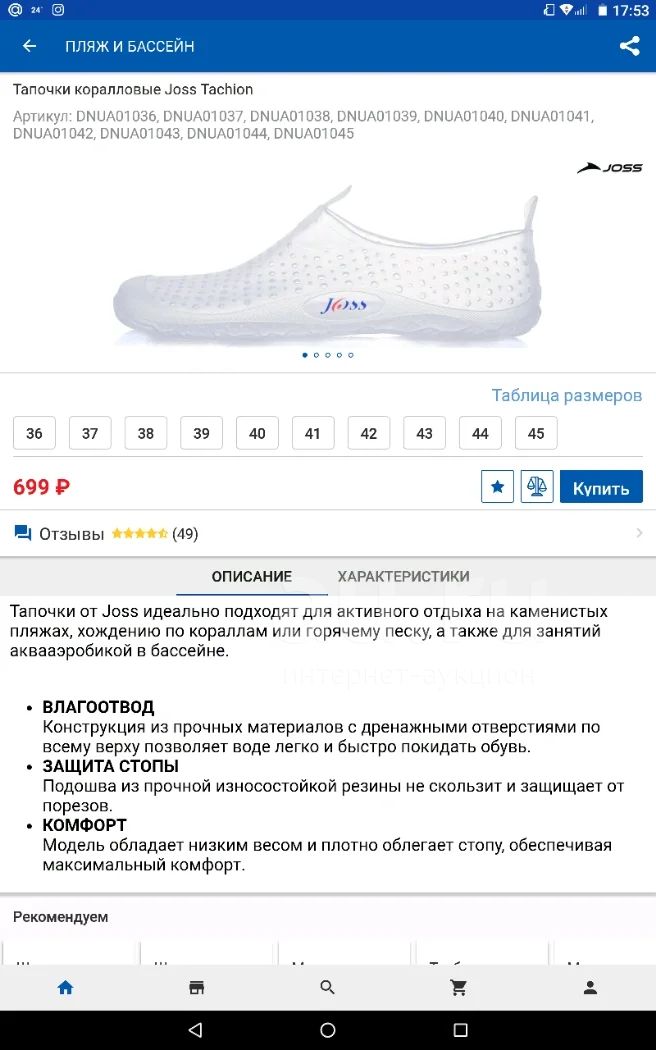
Task: Switch to the Описание tab
Action: (x=251, y=576)
